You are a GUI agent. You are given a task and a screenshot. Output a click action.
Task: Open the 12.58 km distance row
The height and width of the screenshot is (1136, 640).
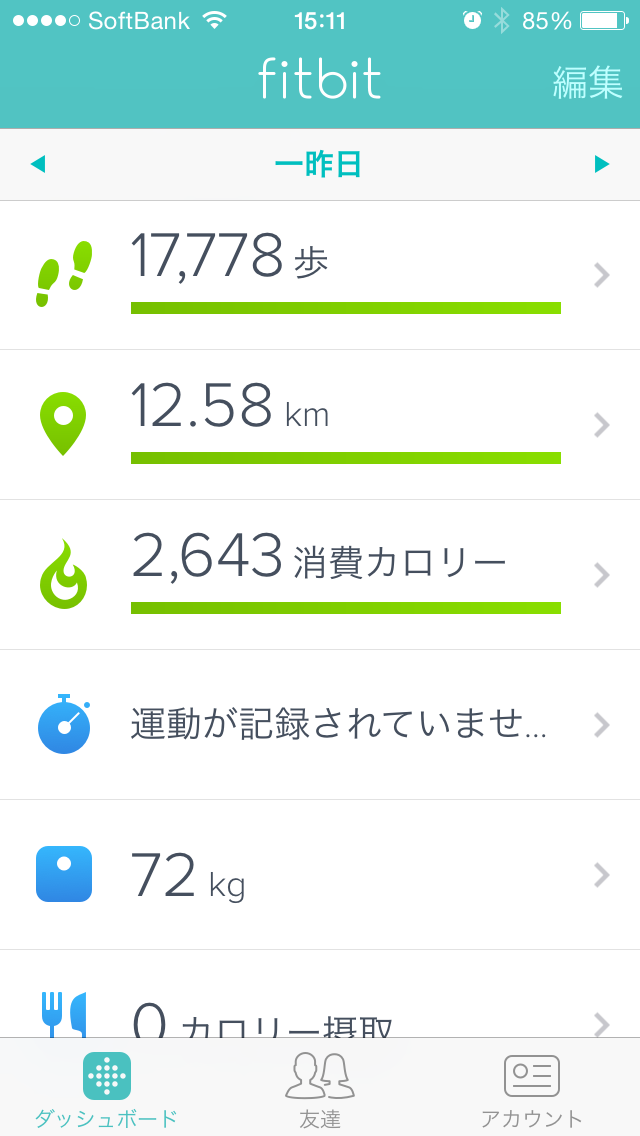click(x=320, y=425)
